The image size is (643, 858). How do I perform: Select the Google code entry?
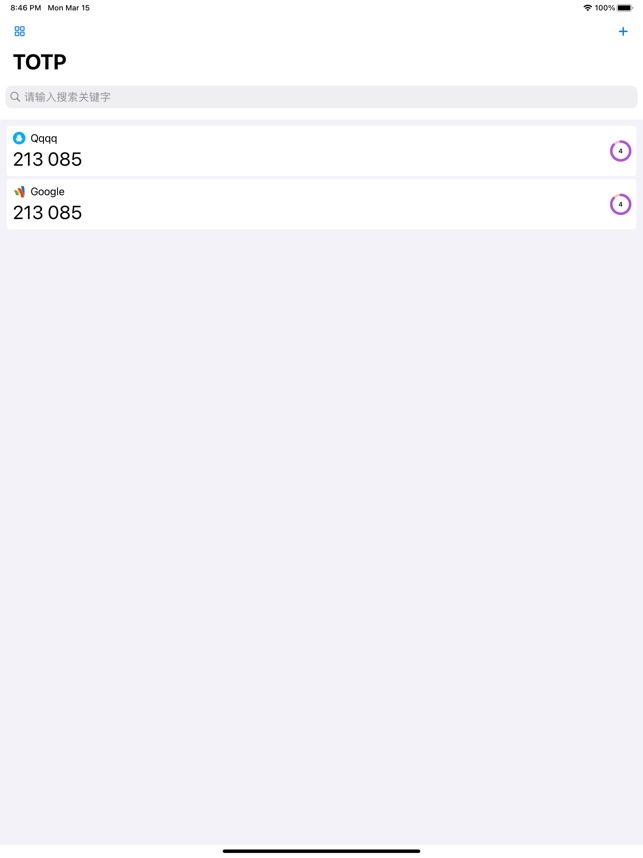click(300, 204)
